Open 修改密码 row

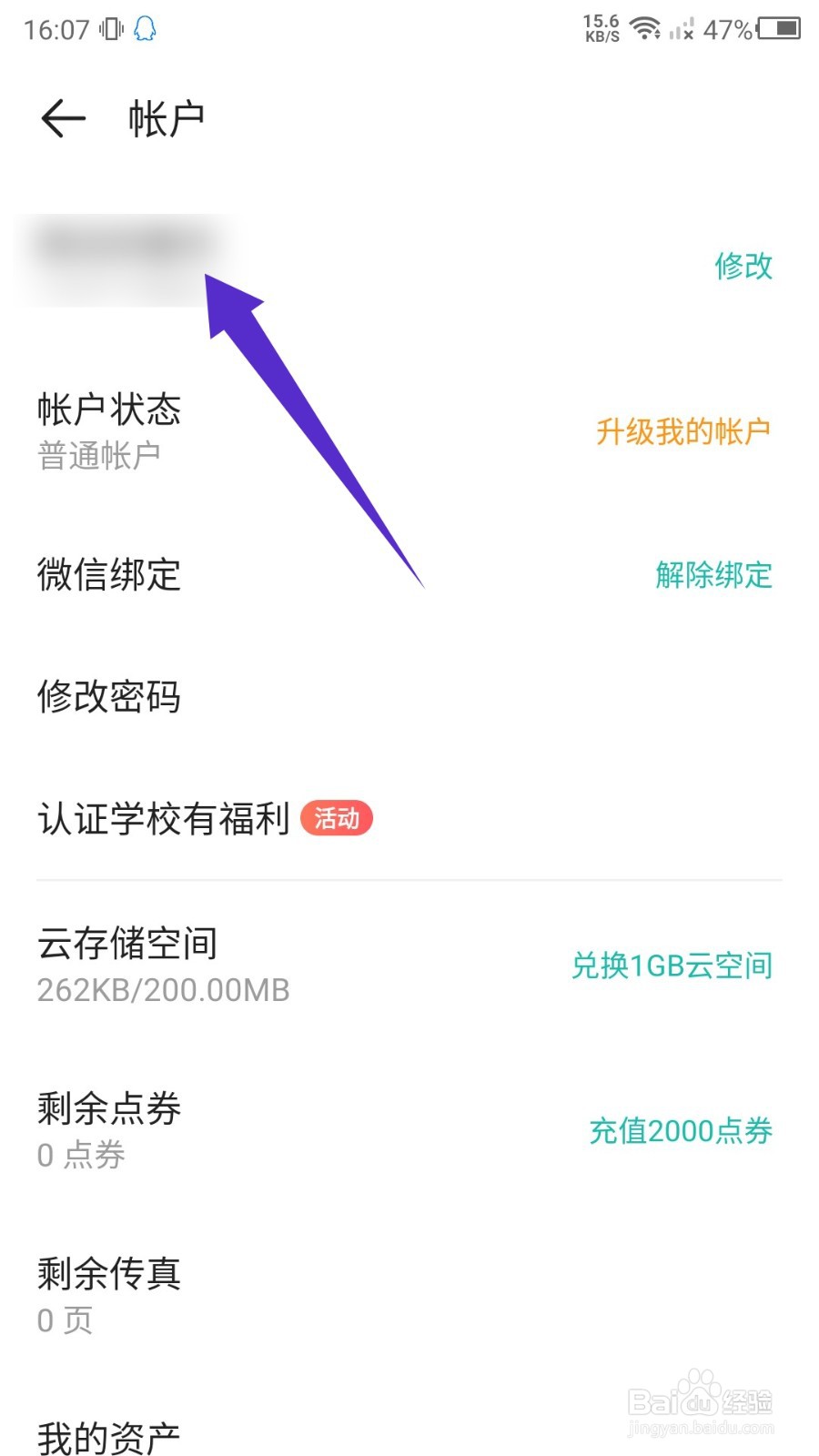point(409,697)
